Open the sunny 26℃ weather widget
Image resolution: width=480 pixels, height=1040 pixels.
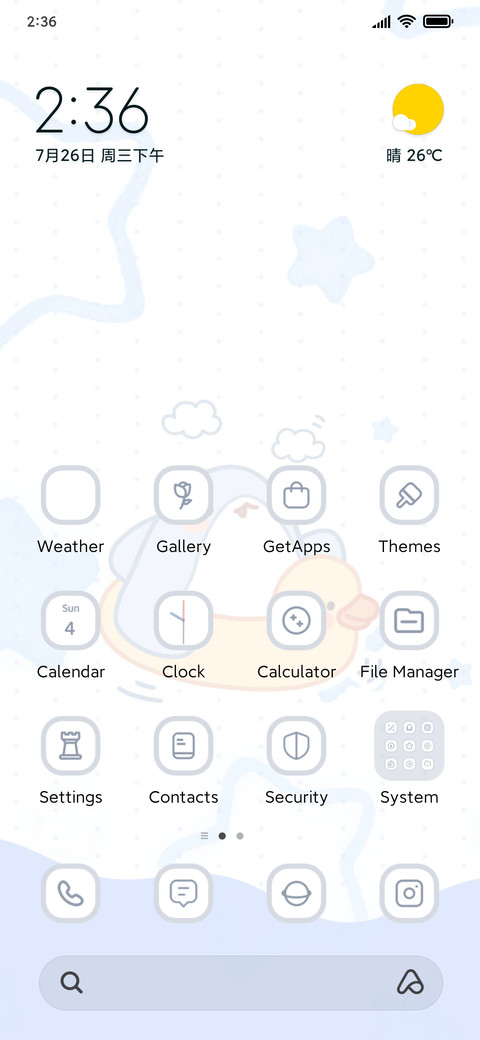[x=416, y=124]
